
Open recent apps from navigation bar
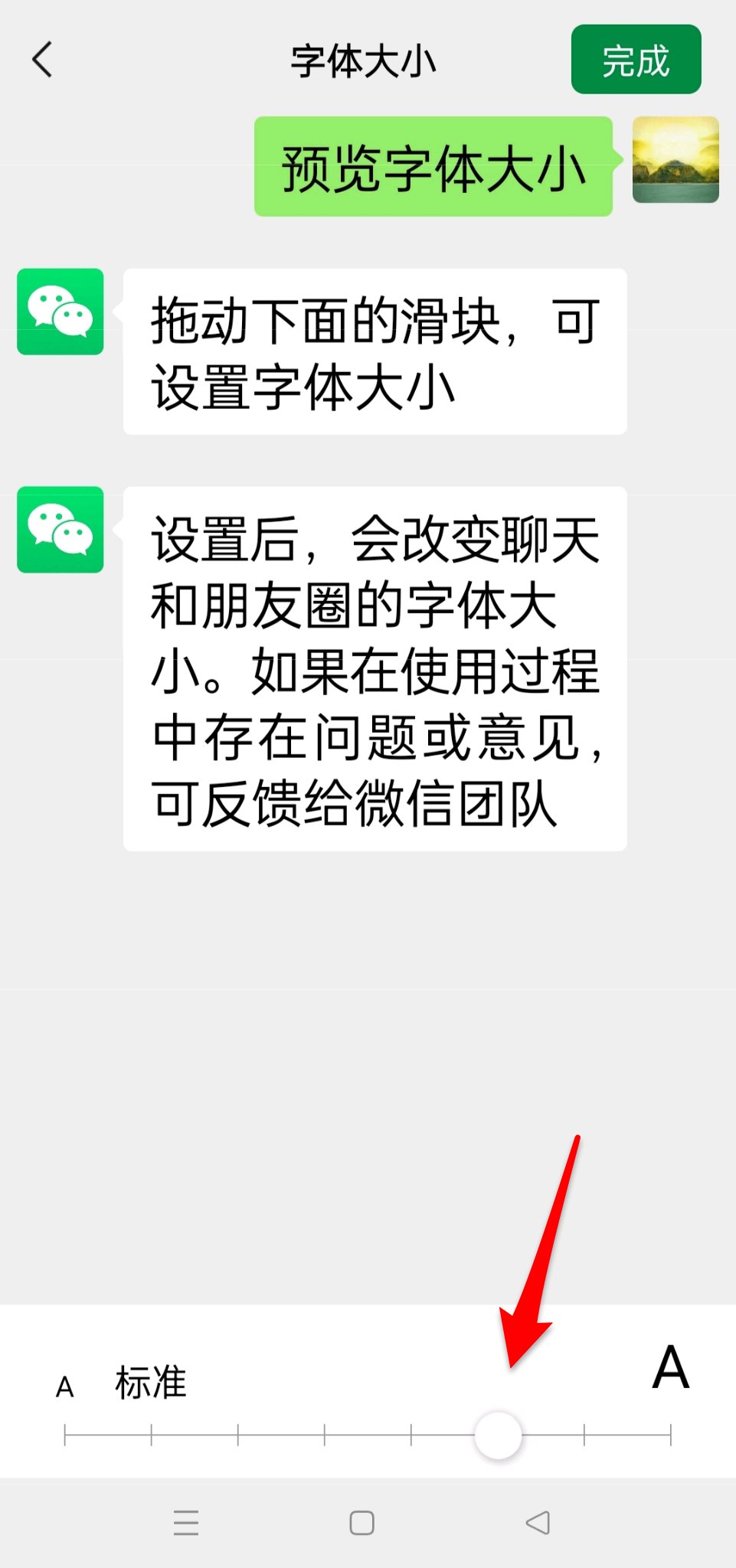[x=186, y=1523]
